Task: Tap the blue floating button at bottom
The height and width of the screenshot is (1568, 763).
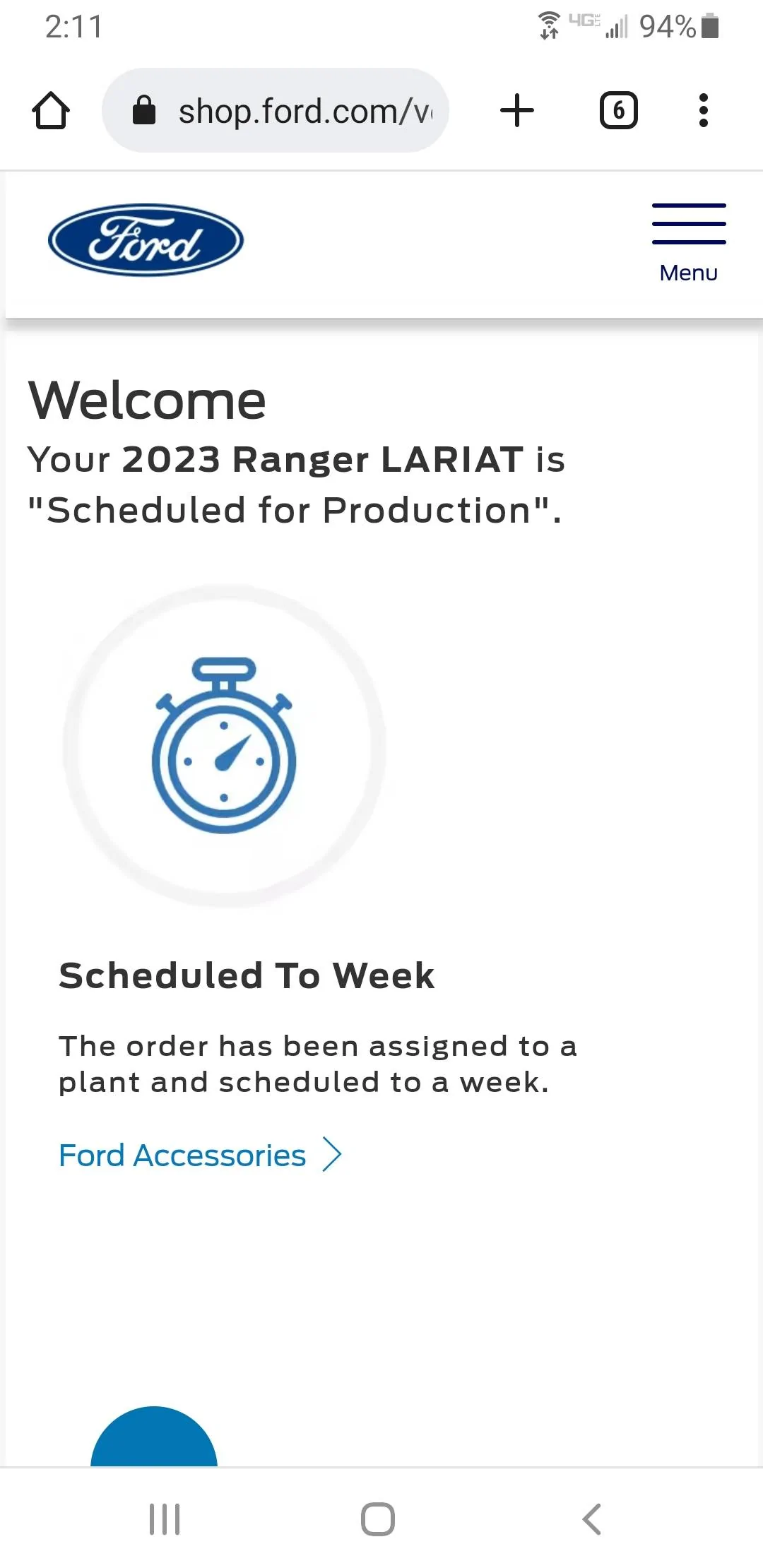Action: [x=154, y=1436]
